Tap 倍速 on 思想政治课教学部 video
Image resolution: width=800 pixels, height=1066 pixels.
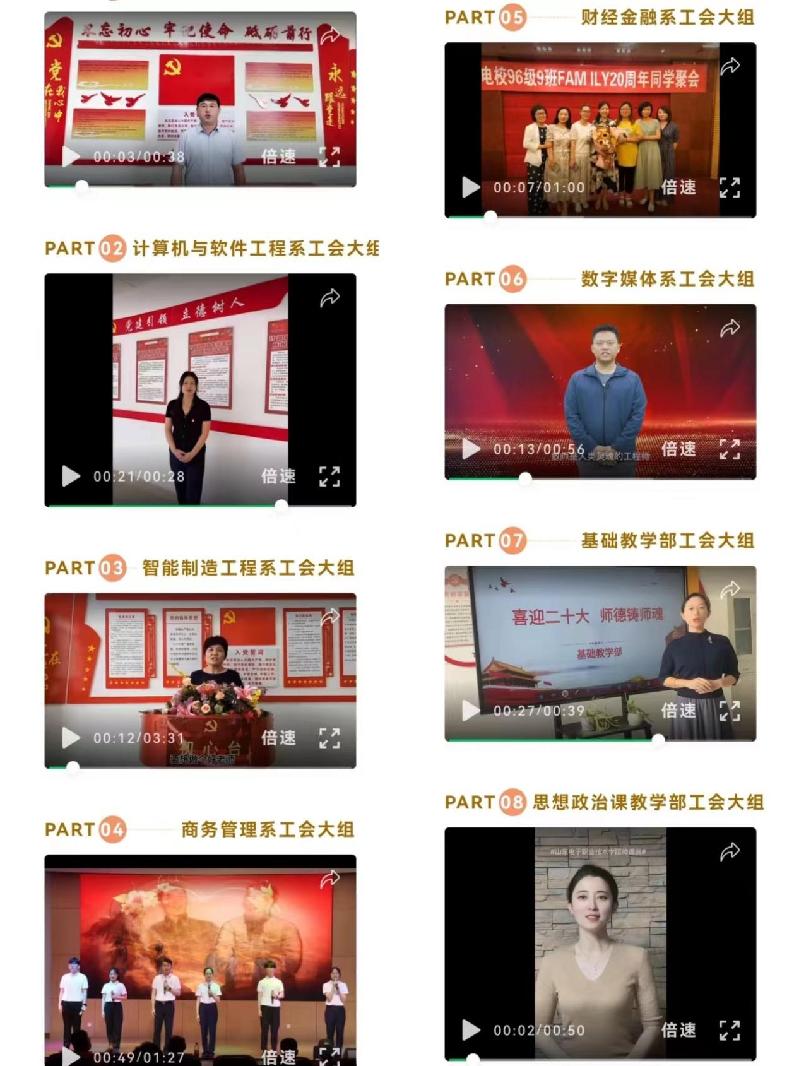pyautogui.click(x=679, y=1030)
